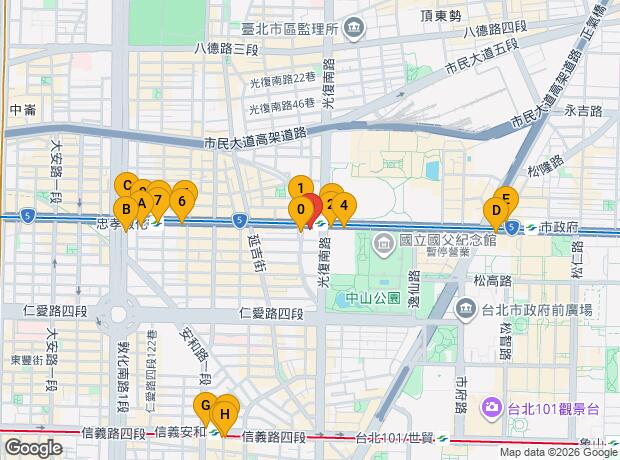Open 台北市政府前廣場 place icon
Viewport: 620px width, 460px height.
(466, 309)
